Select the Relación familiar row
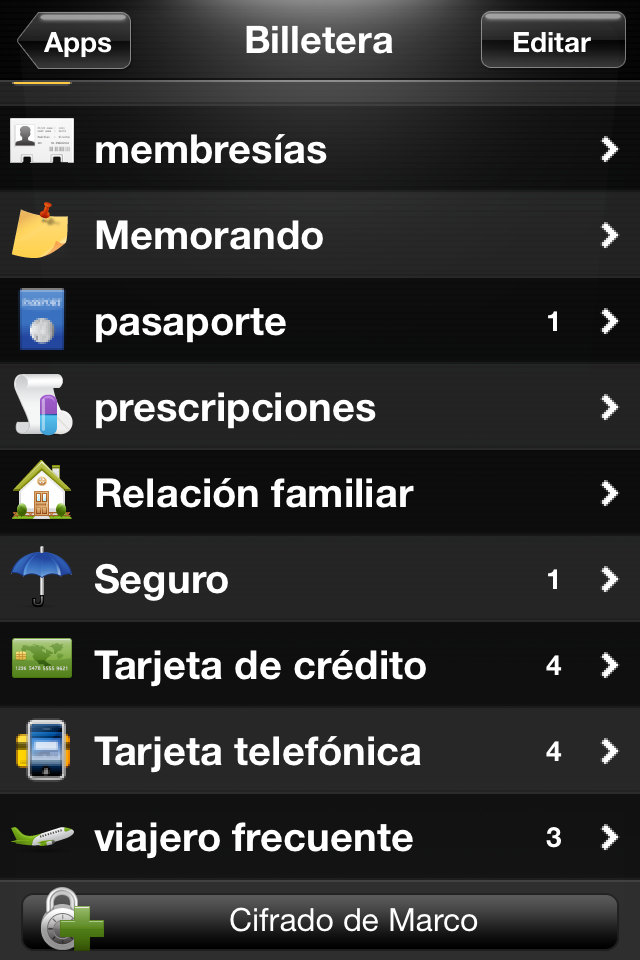The height and width of the screenshot is (960, 640). tap(320, 494)
